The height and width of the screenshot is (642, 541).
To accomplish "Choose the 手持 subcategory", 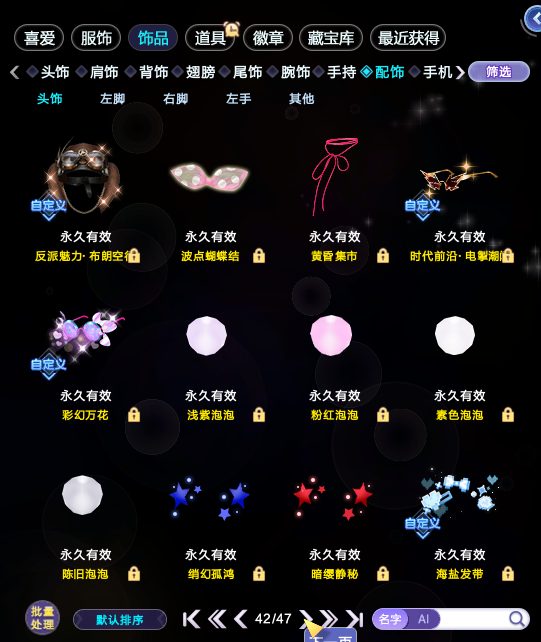I will (341, 72).
